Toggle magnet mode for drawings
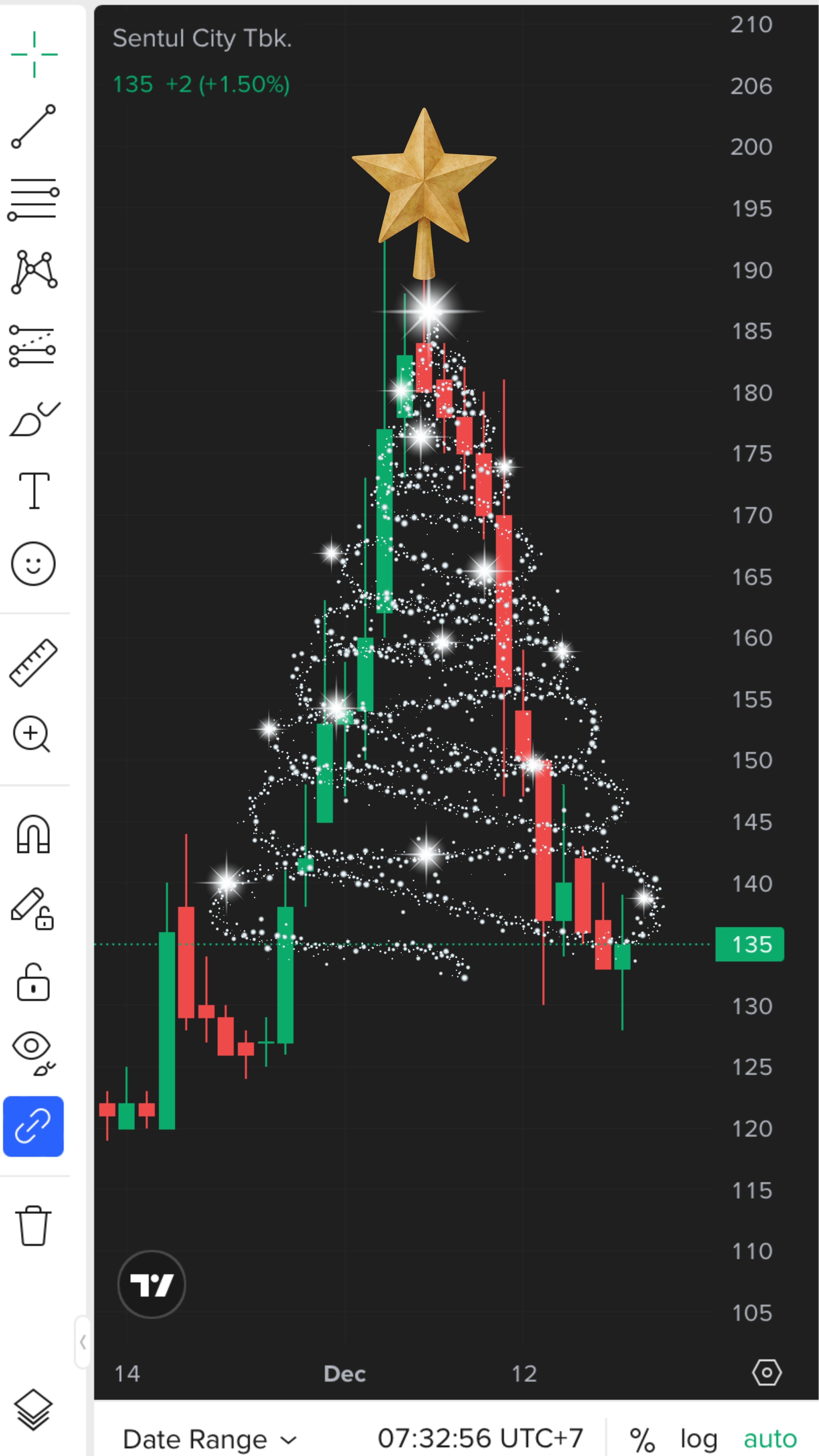 33,834
